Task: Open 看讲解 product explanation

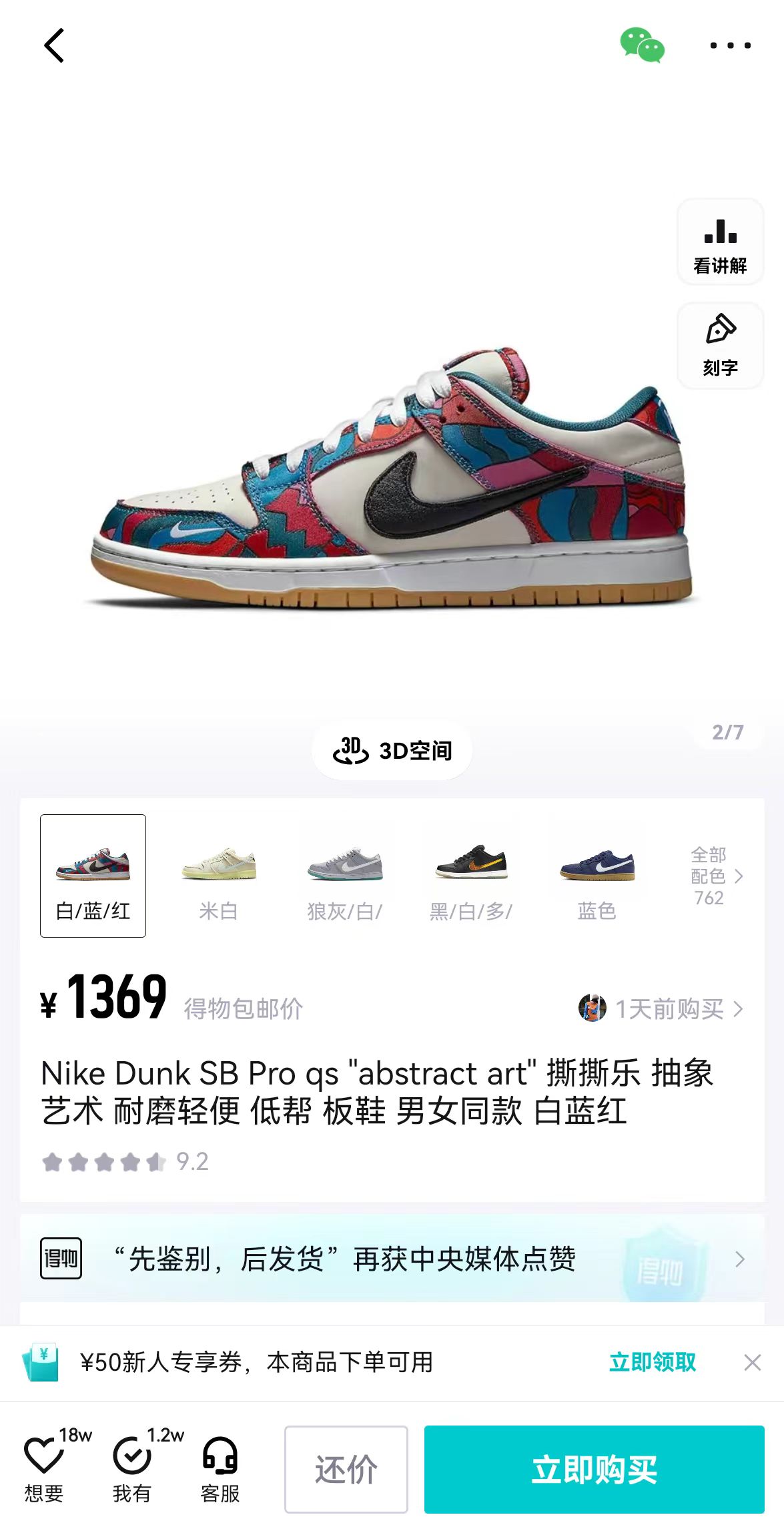Action: tap(720, 242)
